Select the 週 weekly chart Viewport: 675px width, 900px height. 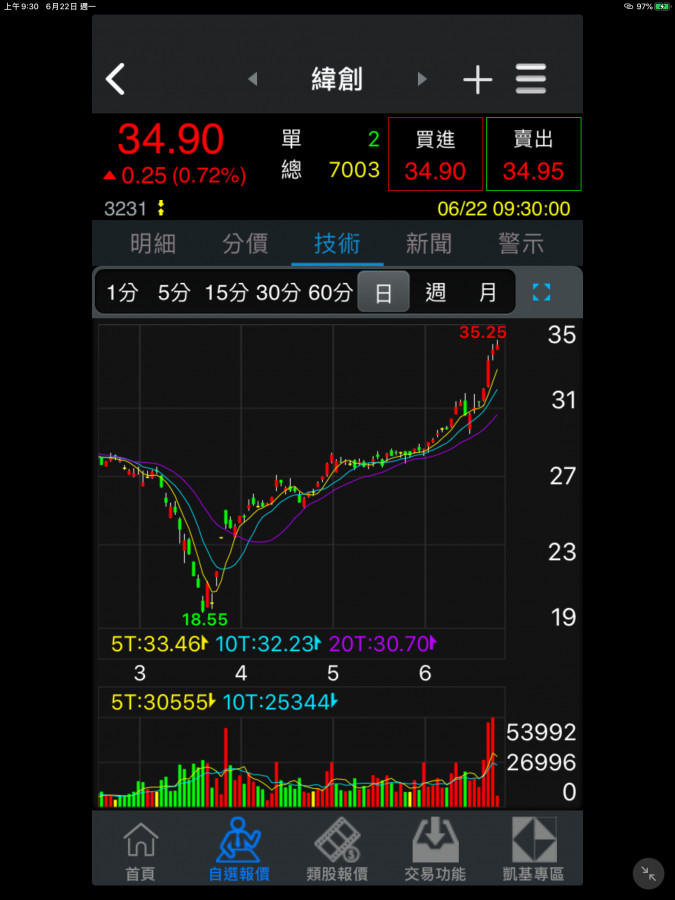pos(435,293)
